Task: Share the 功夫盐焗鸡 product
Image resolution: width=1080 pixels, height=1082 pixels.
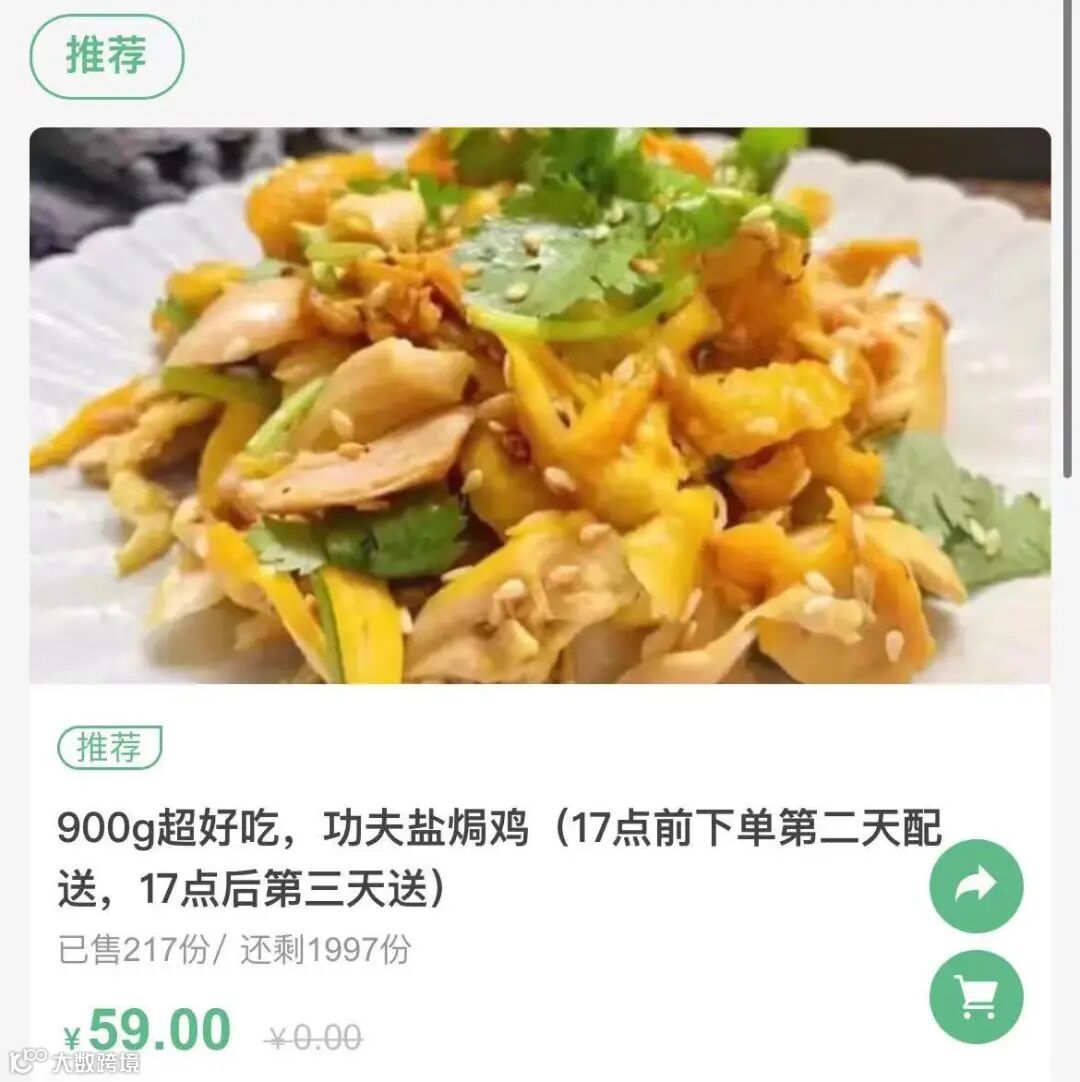Action: pyautogui.click(x=976, y=886)
